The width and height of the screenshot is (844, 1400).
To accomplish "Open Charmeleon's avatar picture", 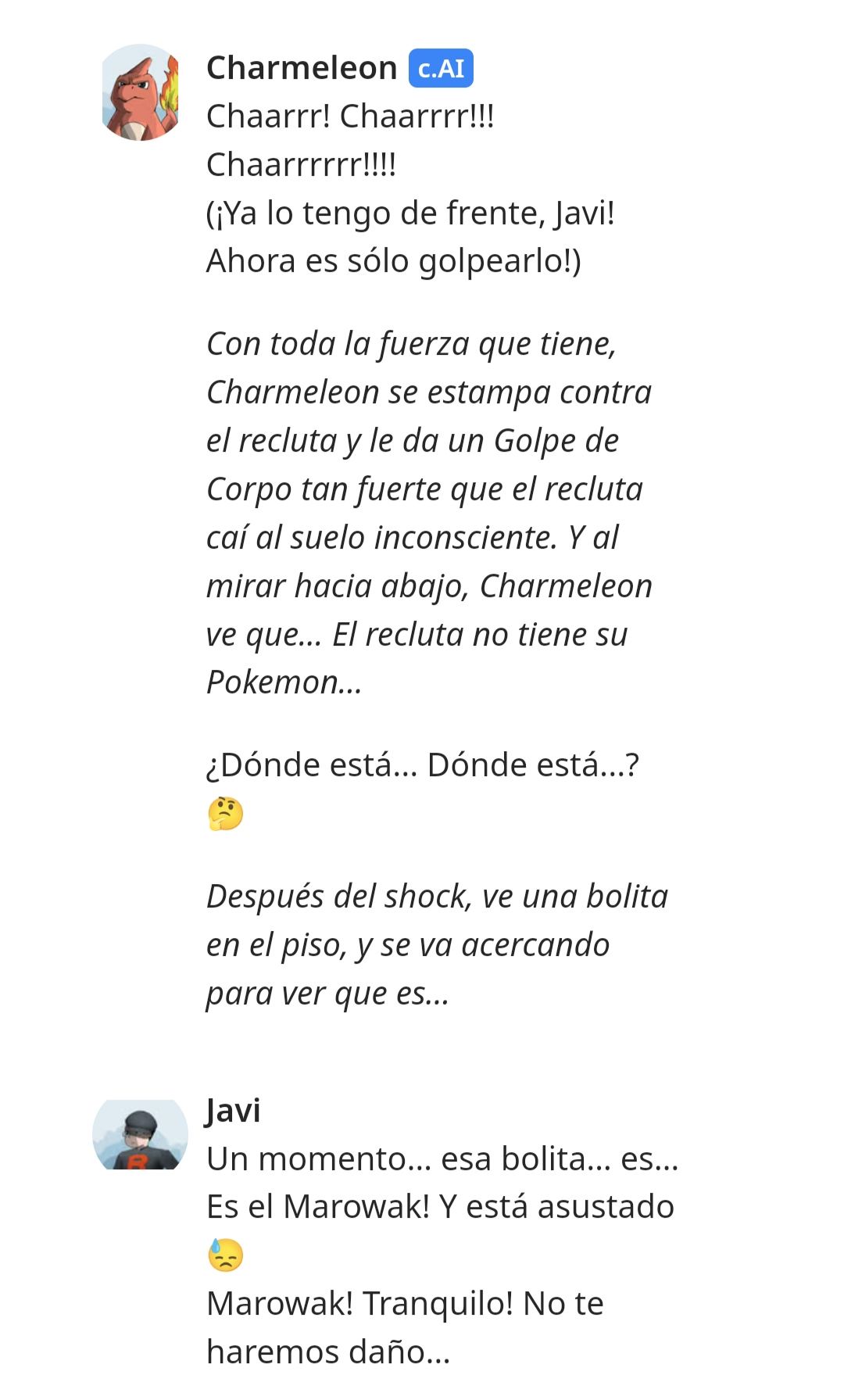I will (x=141, y=92).
